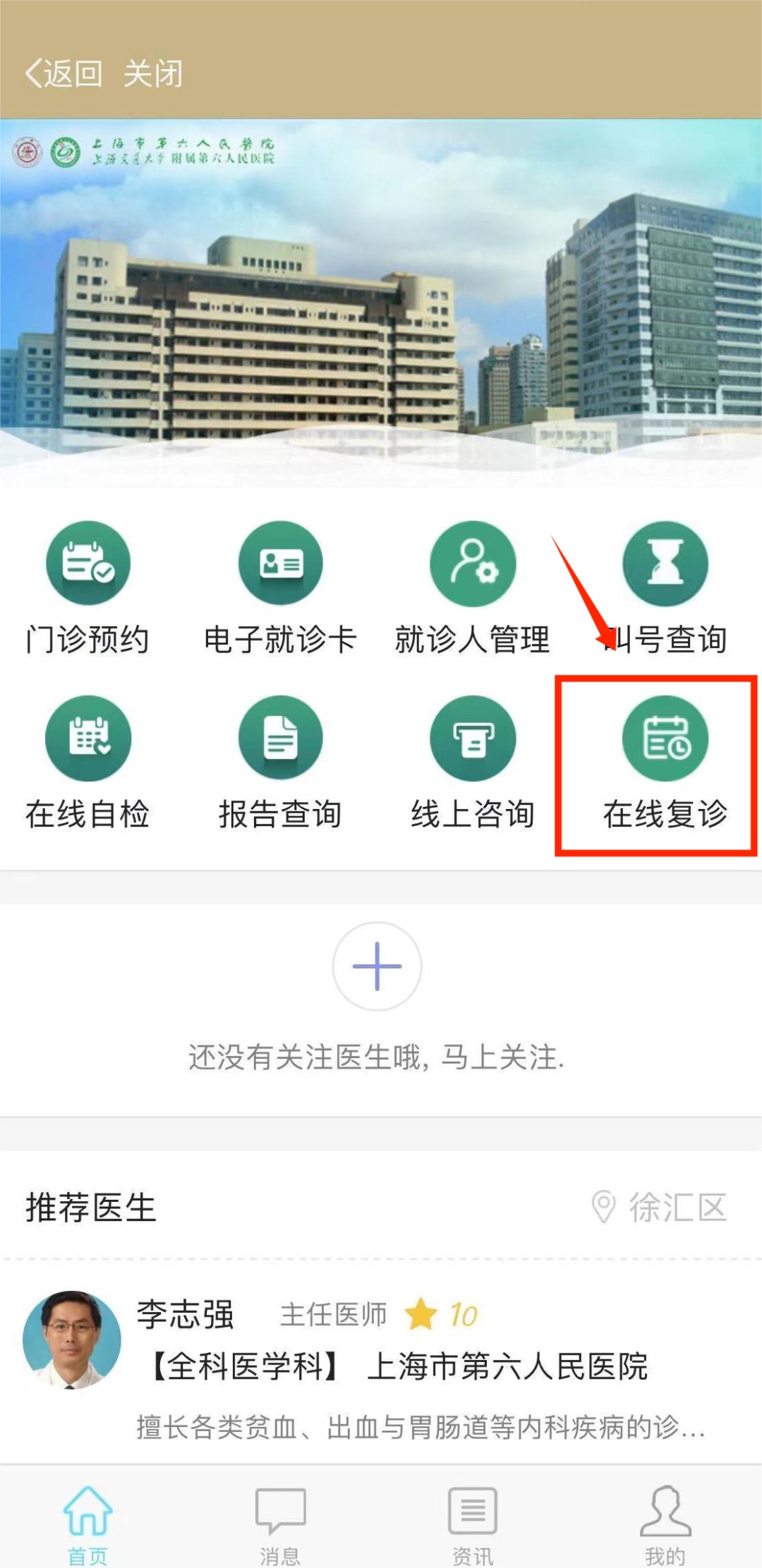762x1568 pixels.
Task: Tap 返回 to go back
Action: pyautogui.click(x=64, y=73)
